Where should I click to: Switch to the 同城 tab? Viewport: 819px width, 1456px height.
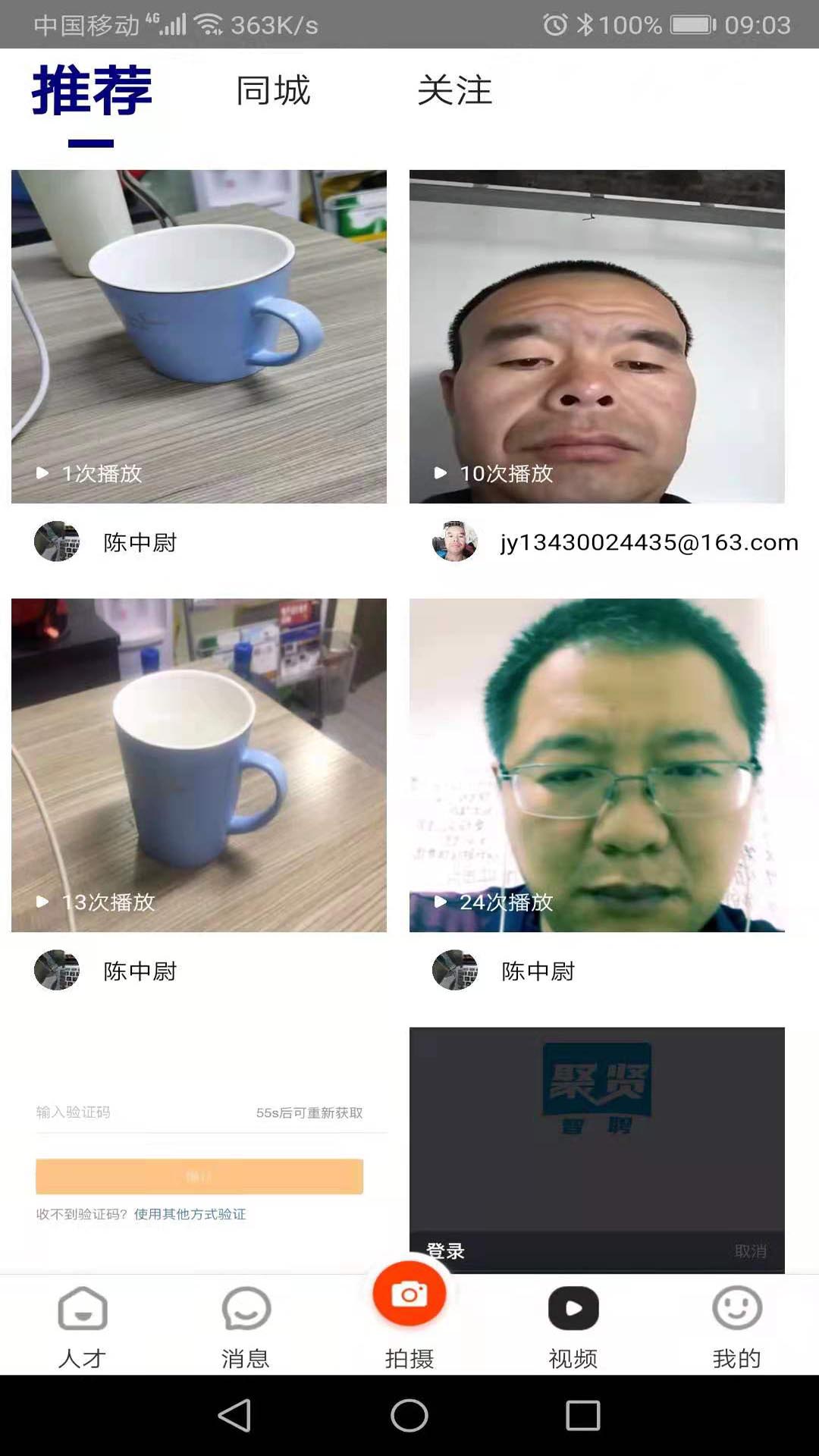click(273, 91)
